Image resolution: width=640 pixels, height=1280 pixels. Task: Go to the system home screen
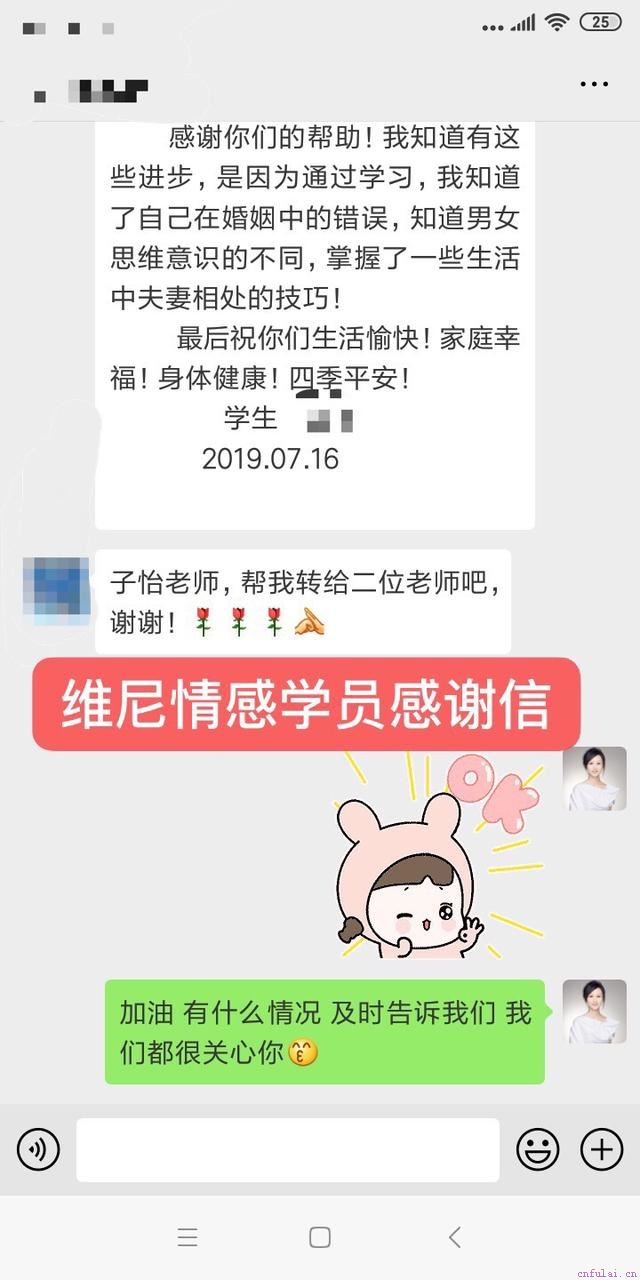tap(320, 1237)
